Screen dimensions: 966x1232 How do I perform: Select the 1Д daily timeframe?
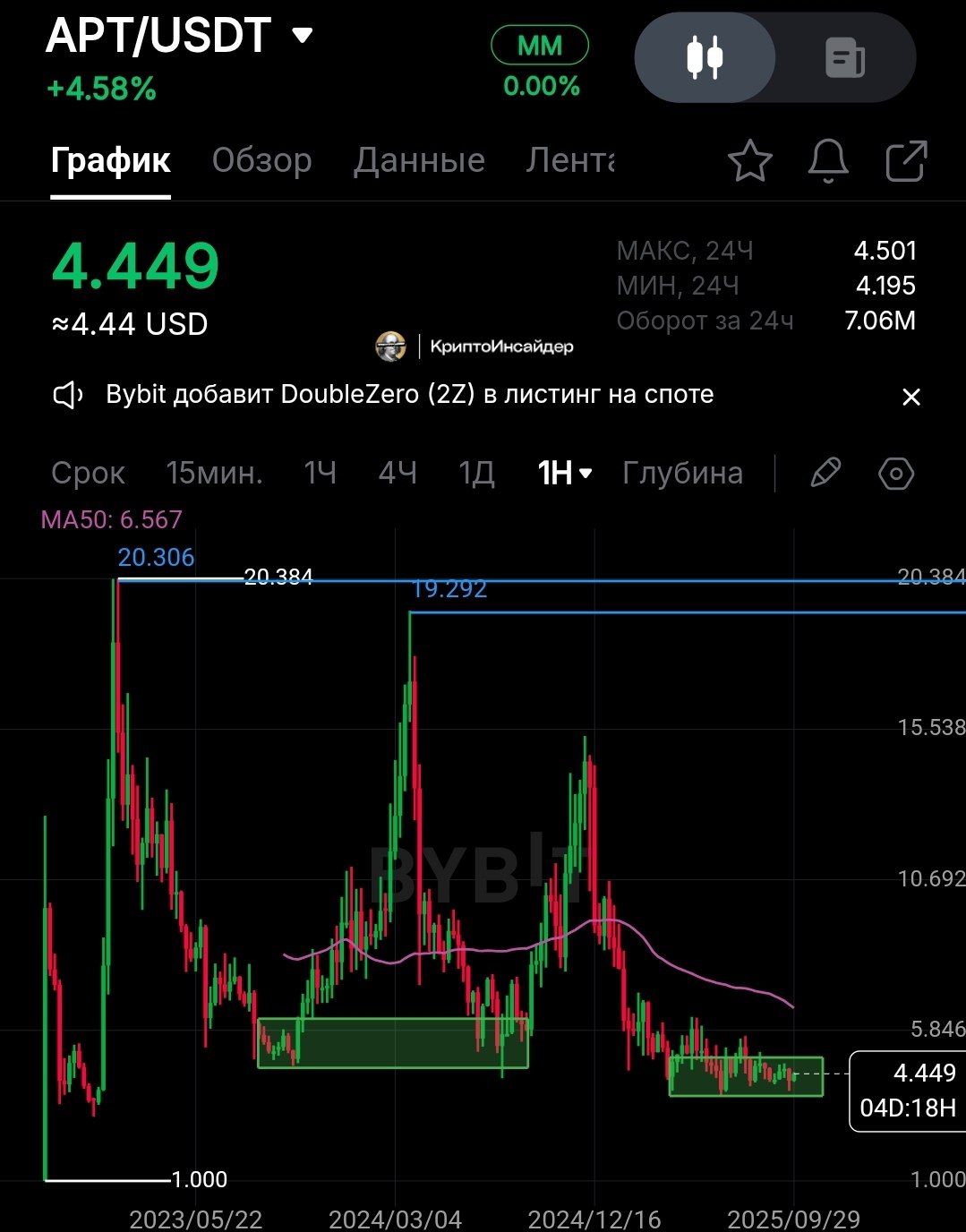(x=476, y=473)
